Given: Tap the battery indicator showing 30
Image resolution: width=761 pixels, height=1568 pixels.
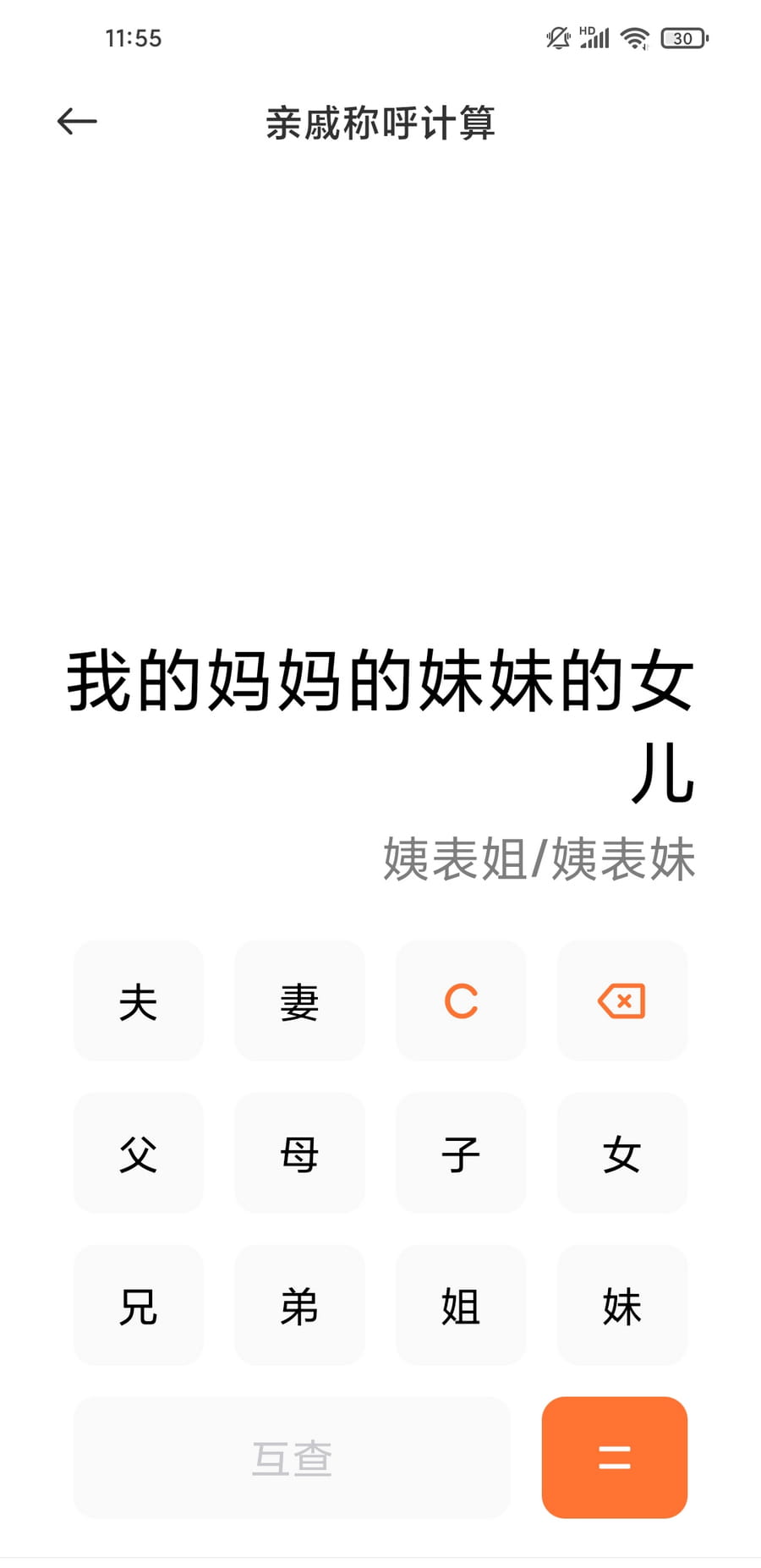Looking at the screenshot, I should pyautogui.click(x=682, y=38).
